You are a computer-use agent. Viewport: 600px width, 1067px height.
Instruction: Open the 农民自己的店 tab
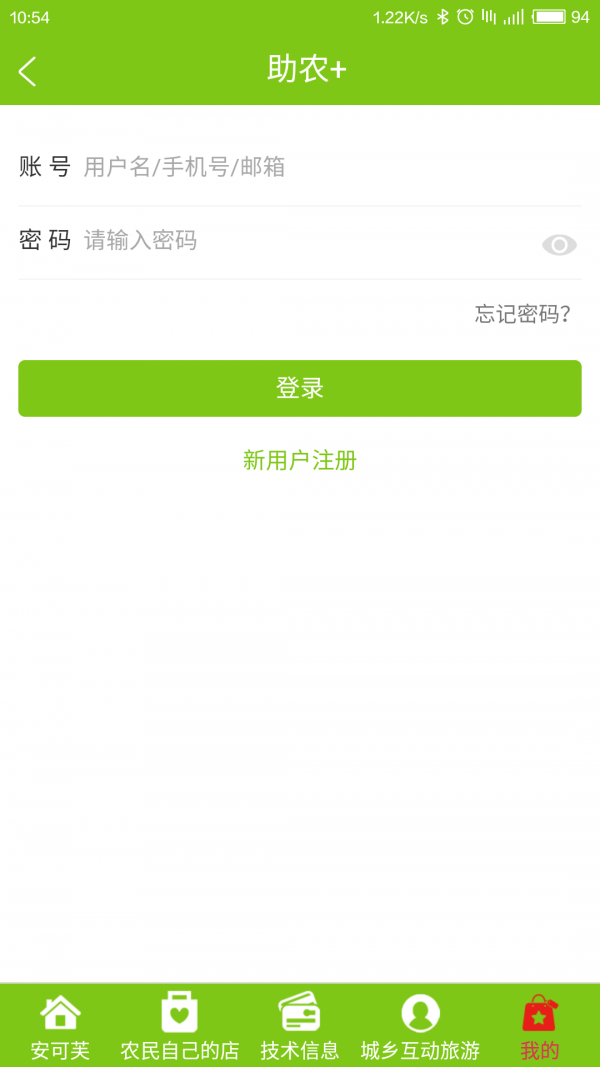coord(180,1026)
